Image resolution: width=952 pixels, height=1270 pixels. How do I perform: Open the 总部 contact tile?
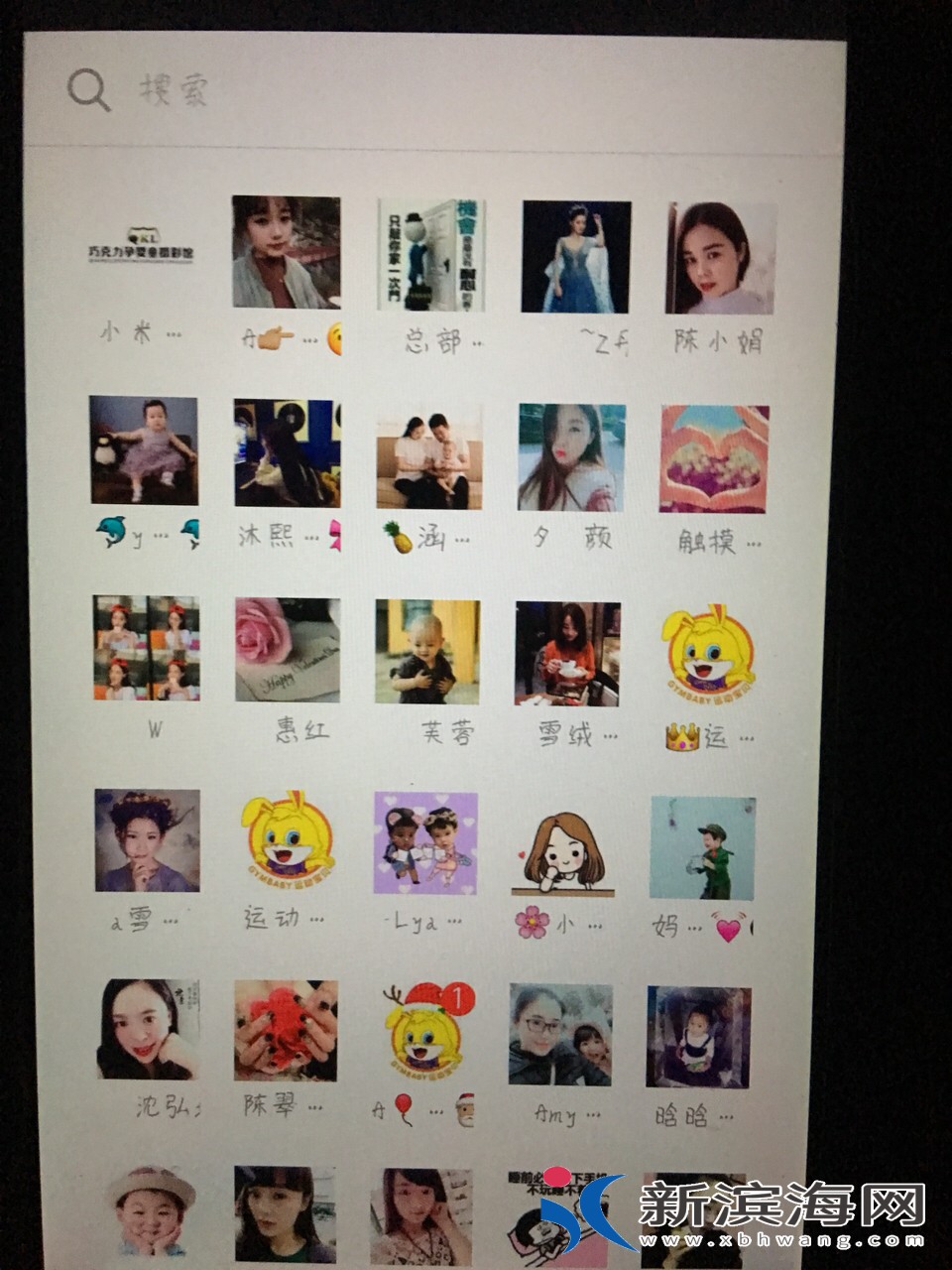[x=430, y=255]
